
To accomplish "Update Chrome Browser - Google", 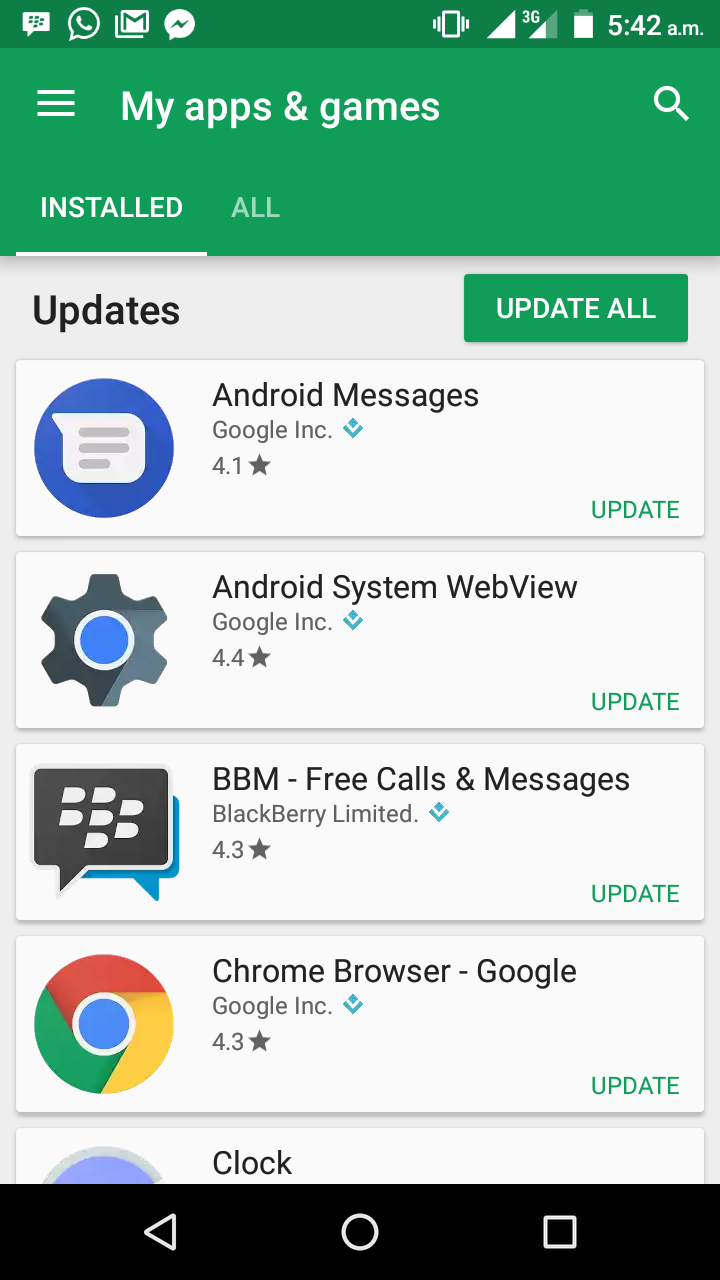I will pos(635,1086).
